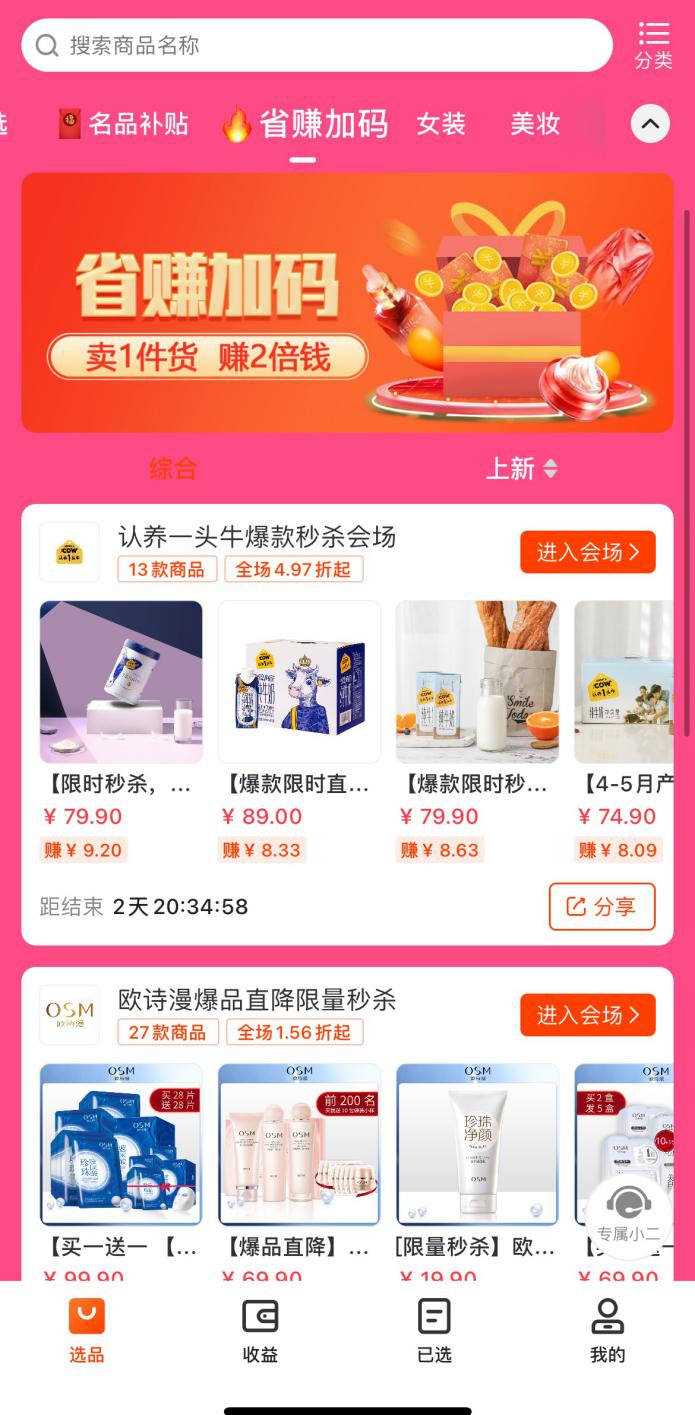Screen dimensions: 695x1415
Task: Sort products by 综合
Action: click(173, 468)
